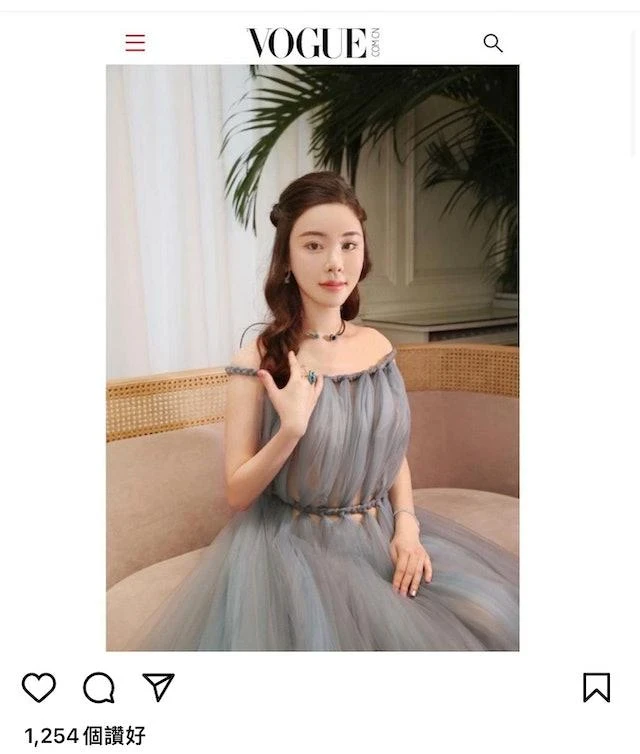Screen dimensions: 640x754
Task: Open comments via the speech bubble icon
Action: (99, 687)
